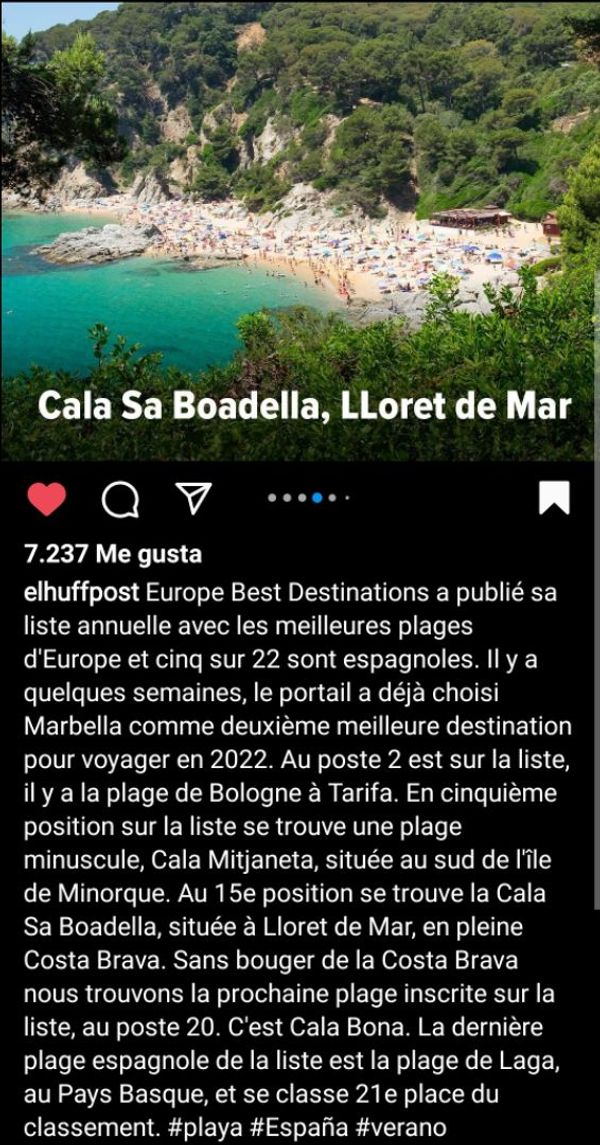Open the #España hashtag
Image resolution: width=600 pixels, height=1145 pixels.
(x=299, y=1129)
